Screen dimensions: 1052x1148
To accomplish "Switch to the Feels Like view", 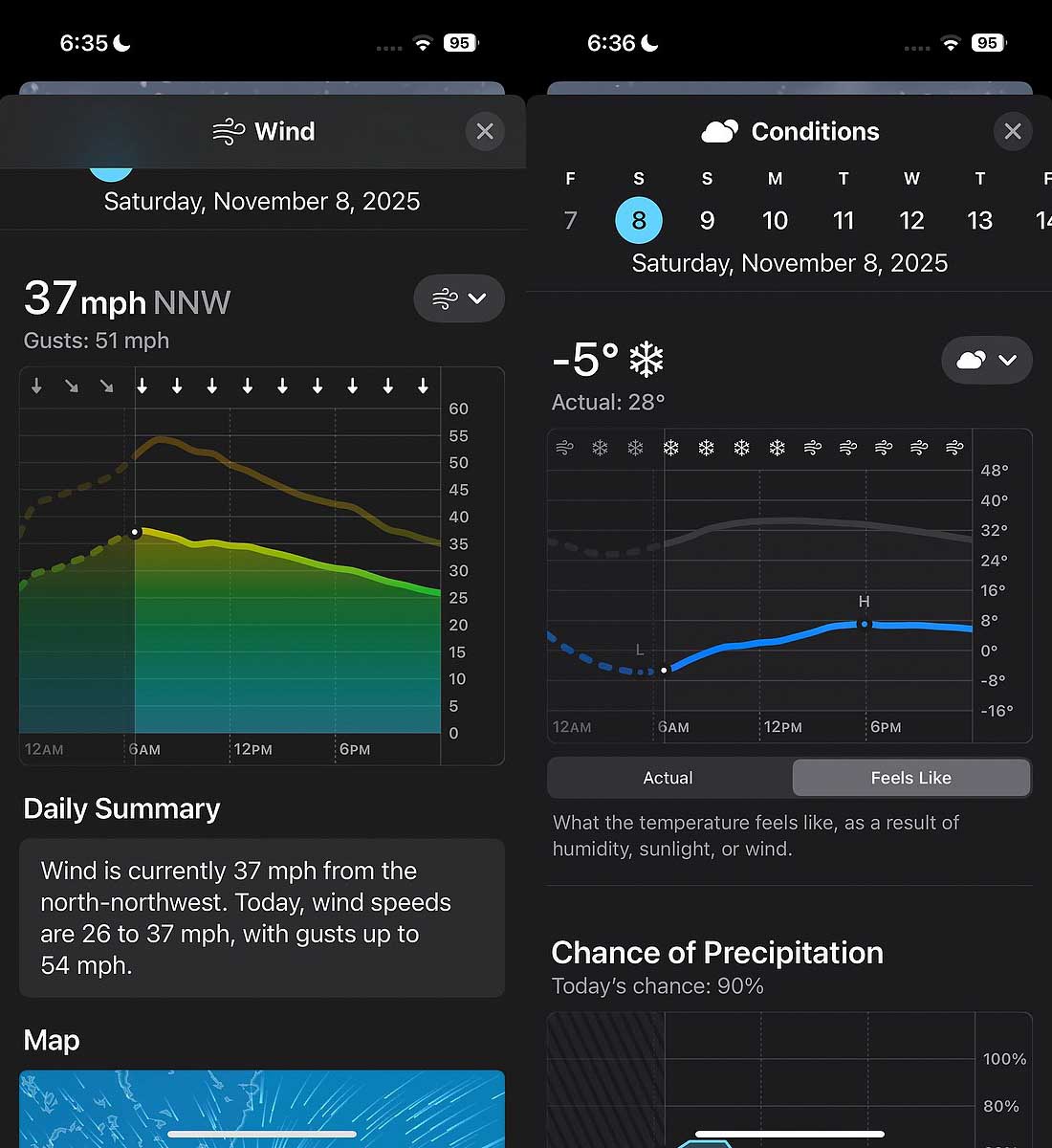I will (x=910, y=778).
